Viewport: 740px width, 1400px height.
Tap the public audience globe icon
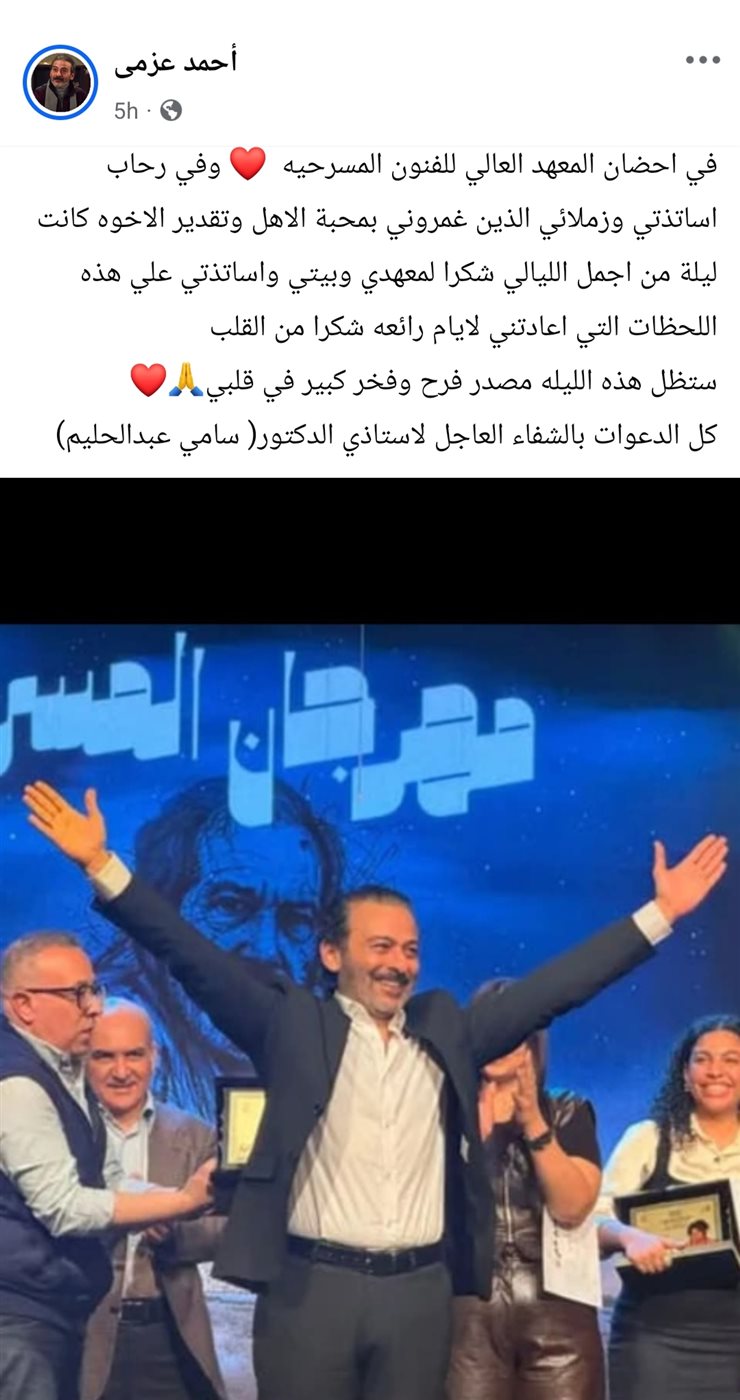coord(171,111)
